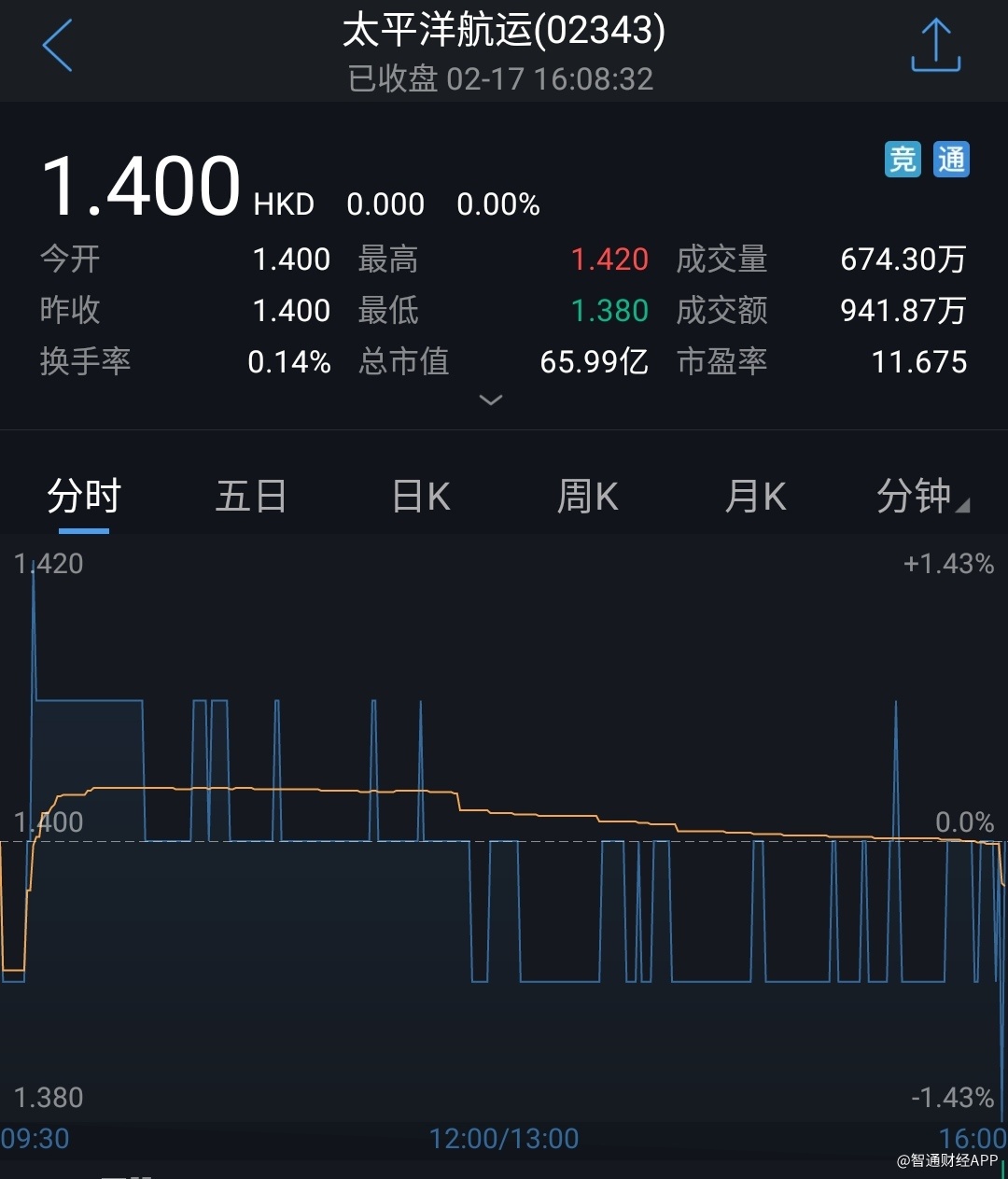The height and width of the screenshot is (1179, 1008).
Task: Open the 日K chart tab
Action: coord(421,497)
